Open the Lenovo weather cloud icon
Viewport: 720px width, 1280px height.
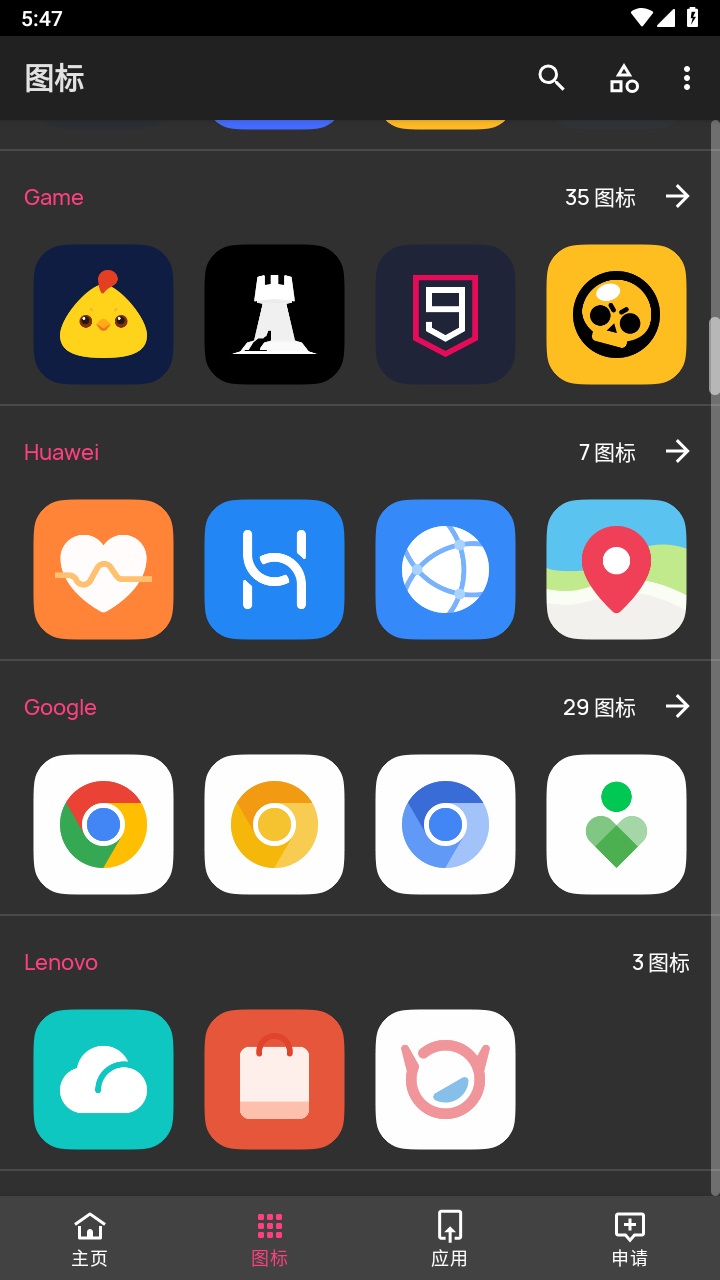(x=103, y=1079)
